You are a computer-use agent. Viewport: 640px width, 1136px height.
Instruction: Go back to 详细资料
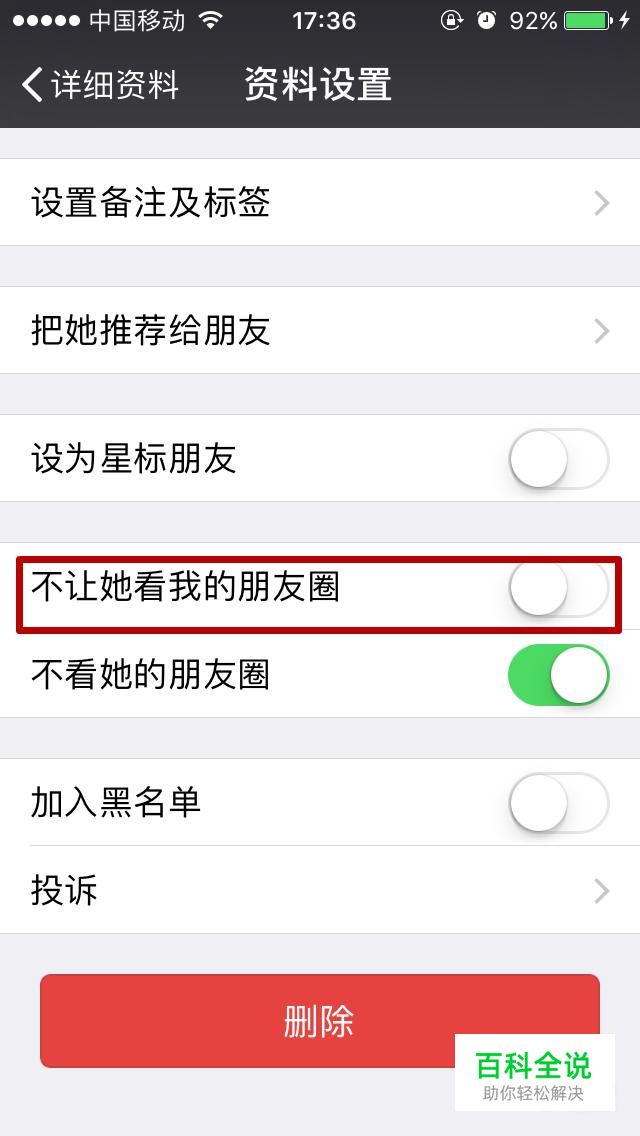[x=100, y=85]
